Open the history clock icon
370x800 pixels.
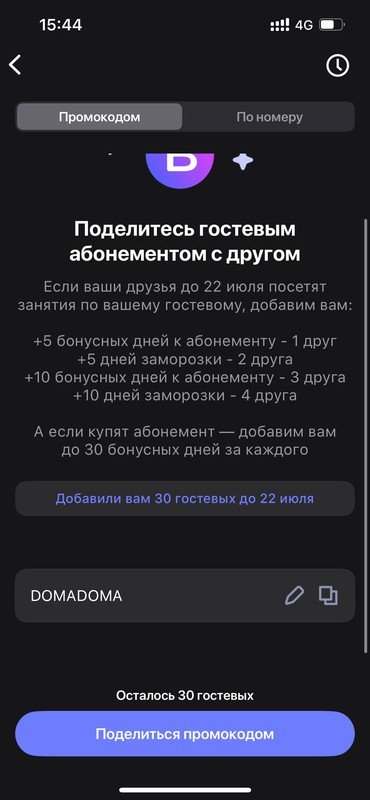click(337, 65)
